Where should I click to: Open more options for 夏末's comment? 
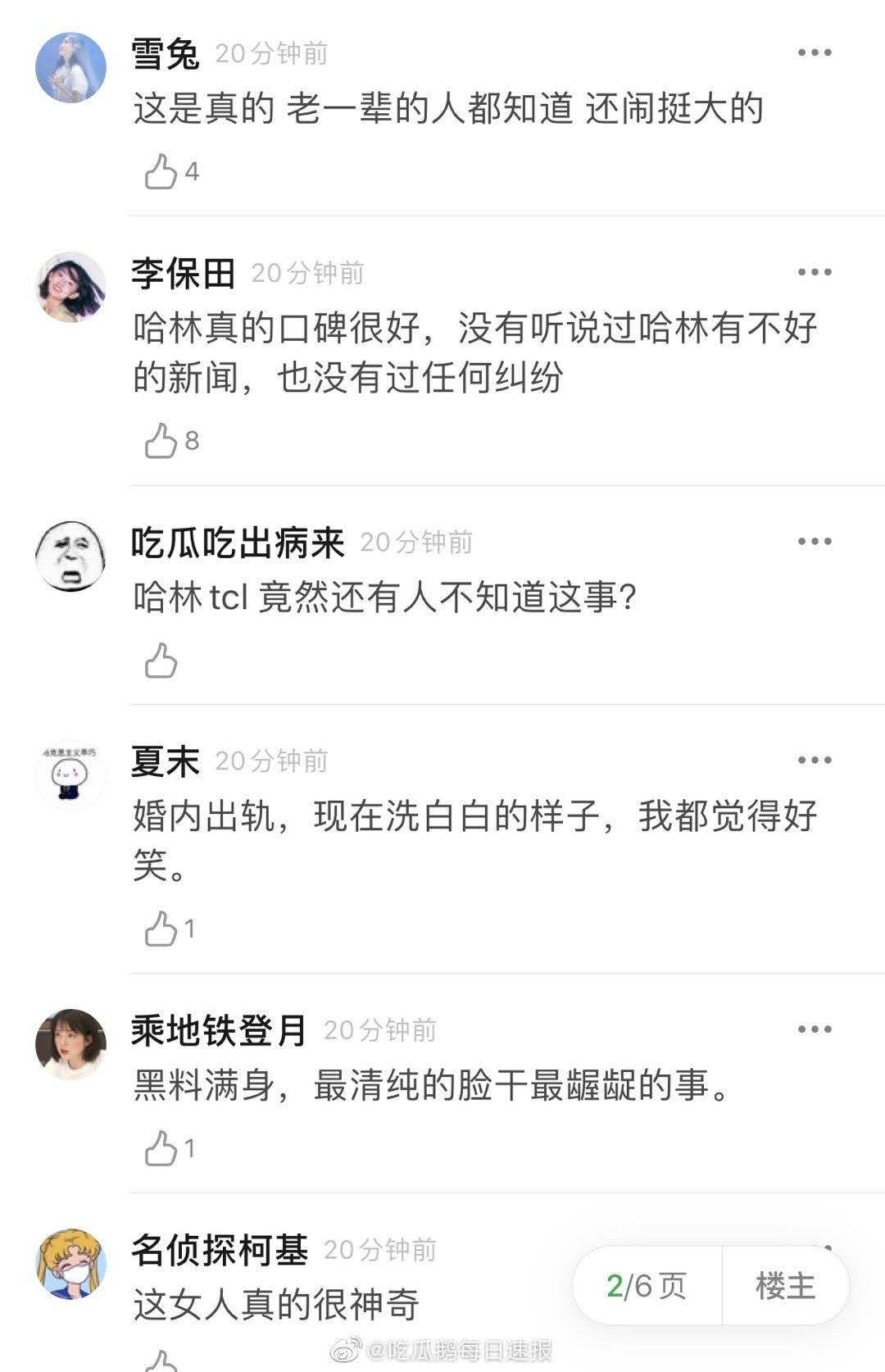coord(815,759)
